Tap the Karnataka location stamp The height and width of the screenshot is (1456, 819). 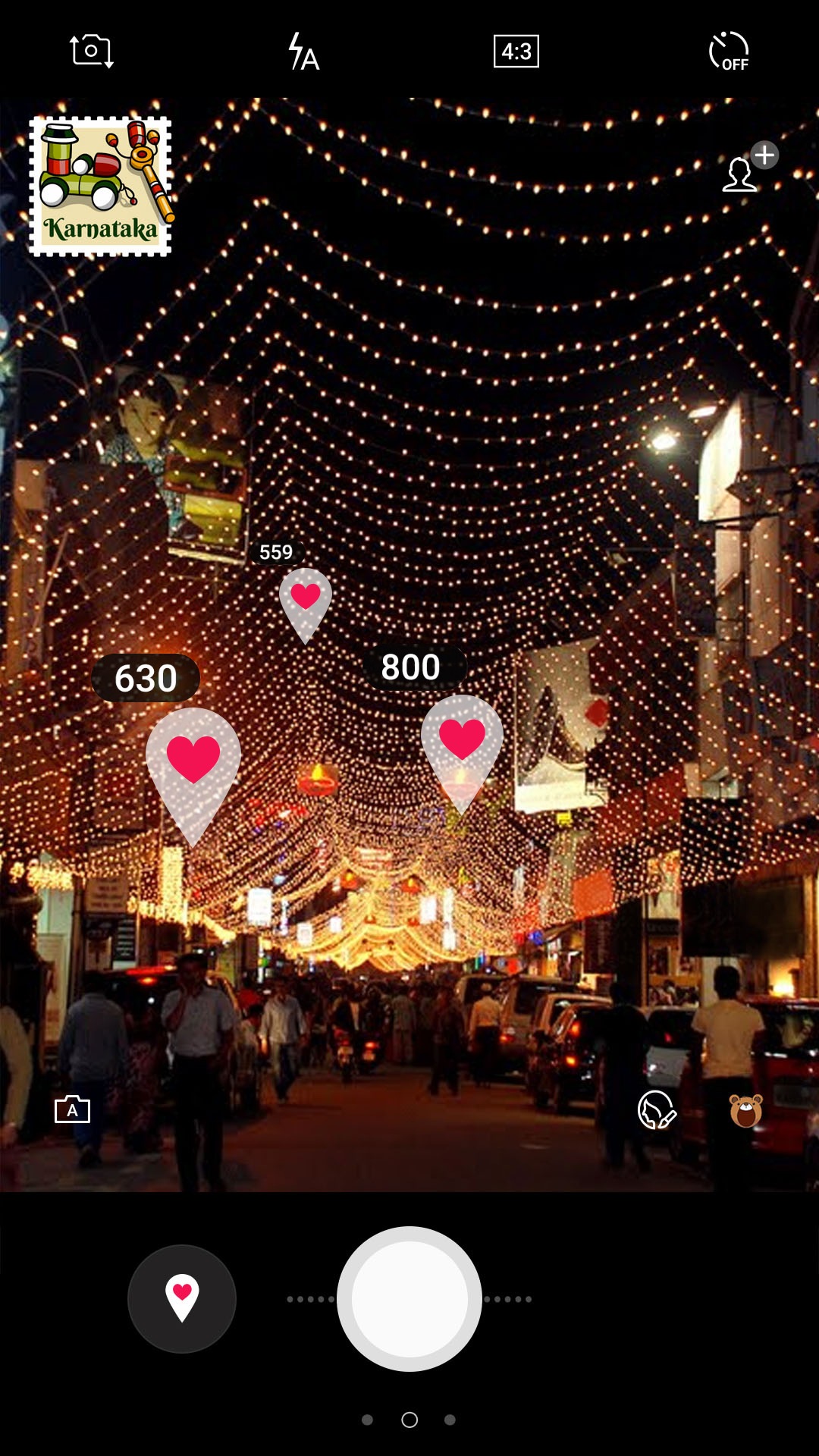[x=100, y=186]
